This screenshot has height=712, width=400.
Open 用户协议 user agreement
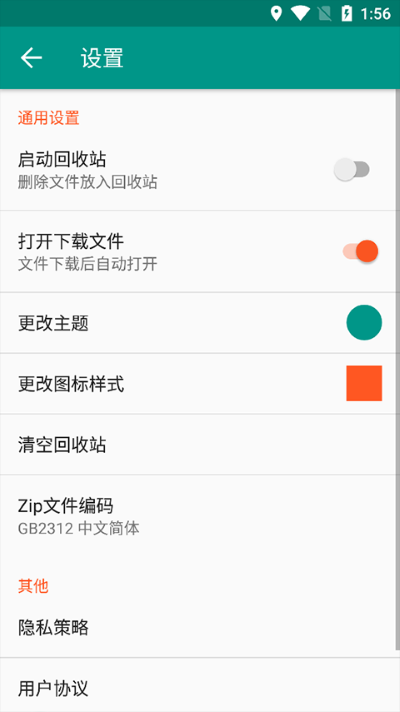coord(200,687)
